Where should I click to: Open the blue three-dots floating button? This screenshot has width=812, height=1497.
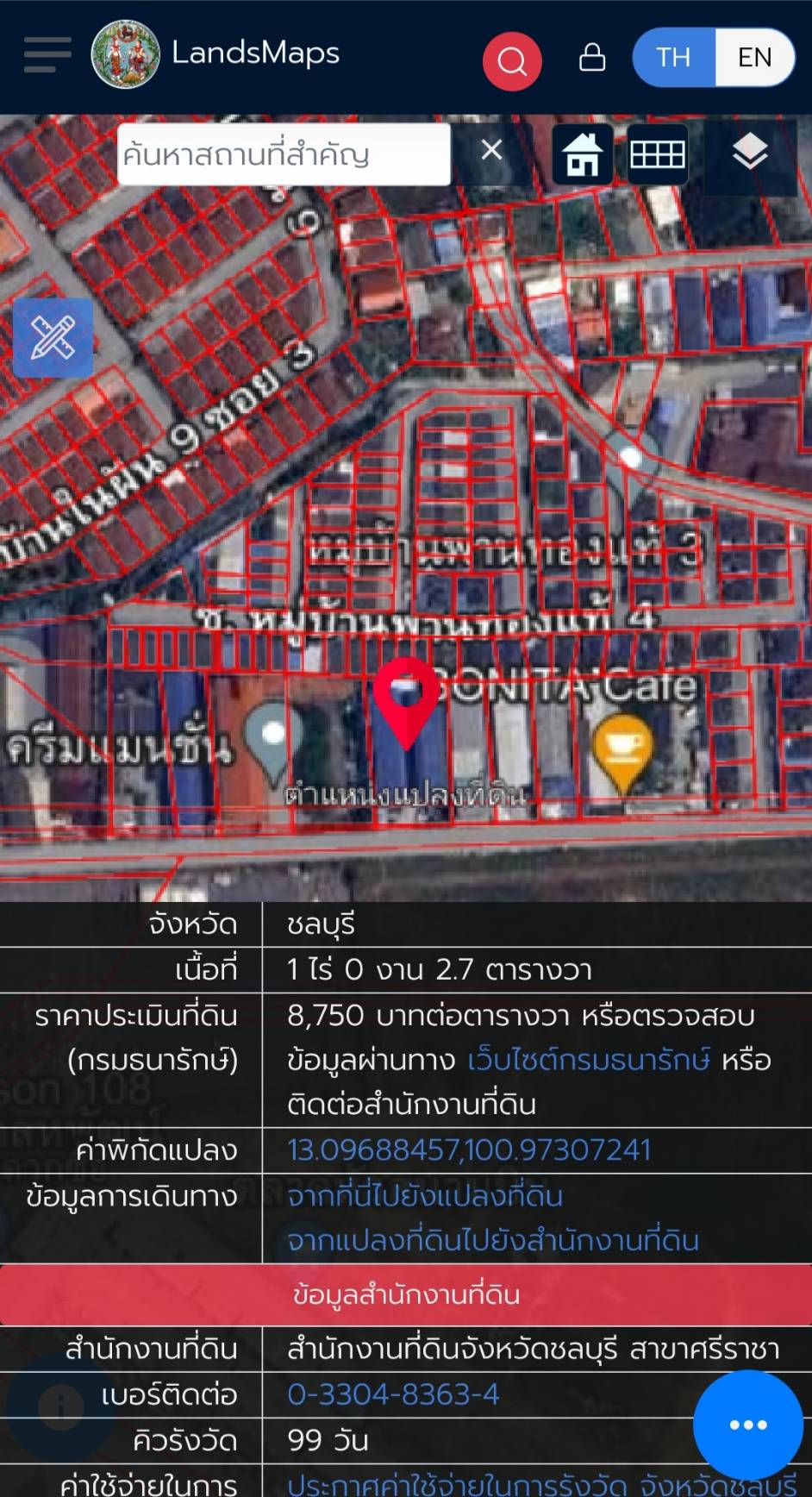(747, 1425)
